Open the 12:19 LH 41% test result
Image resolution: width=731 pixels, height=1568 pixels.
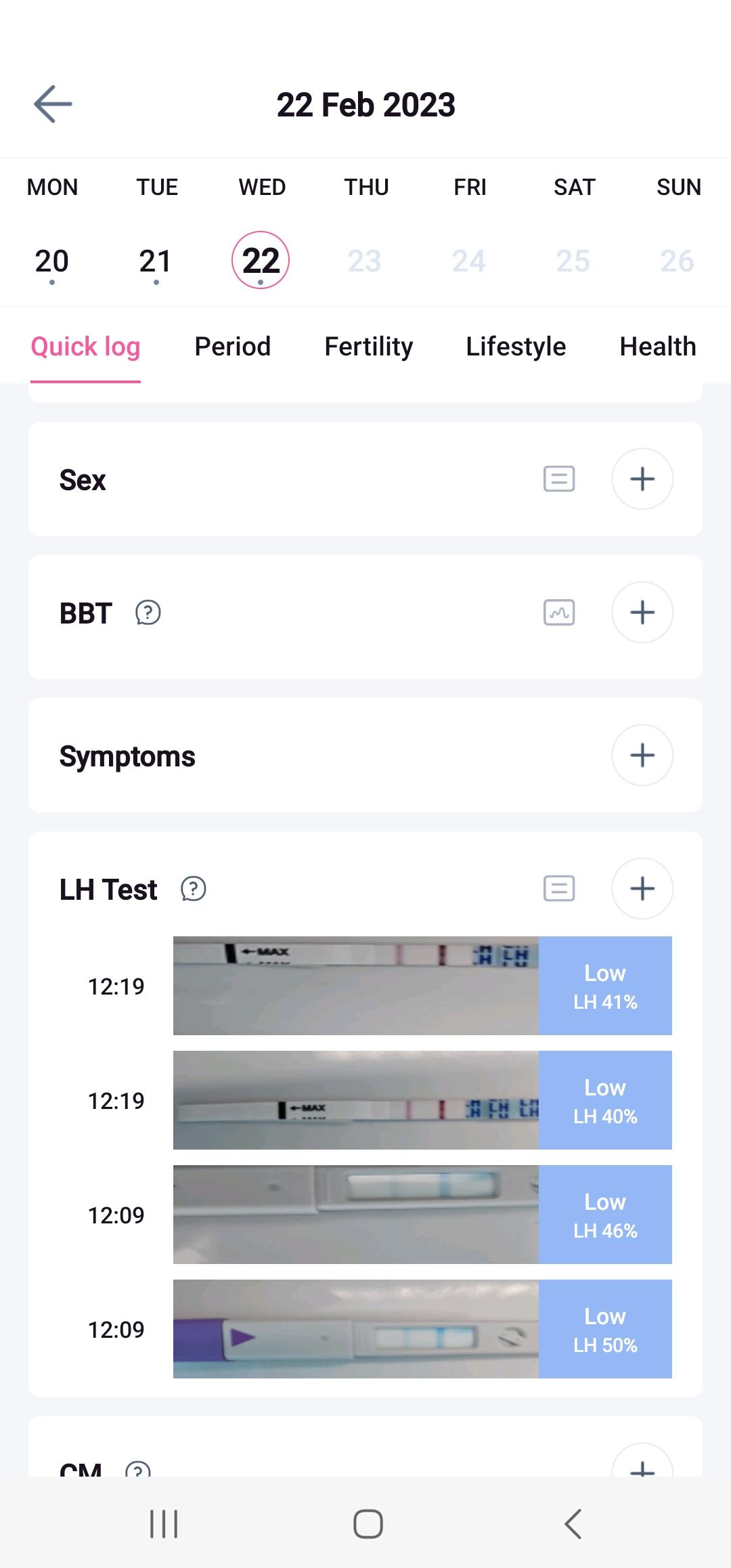click(x=422, y=986)
